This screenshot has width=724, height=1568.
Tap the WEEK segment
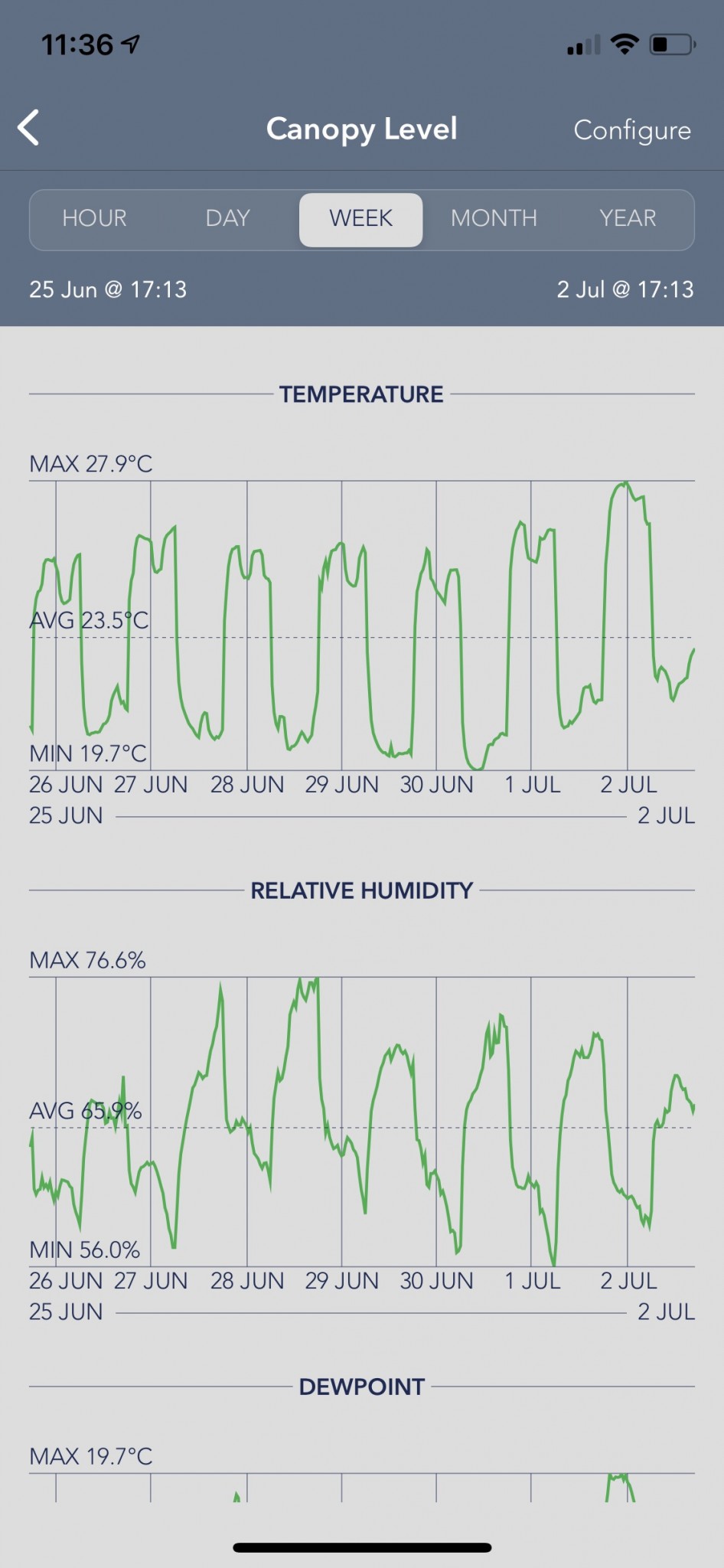click(360, 219)
